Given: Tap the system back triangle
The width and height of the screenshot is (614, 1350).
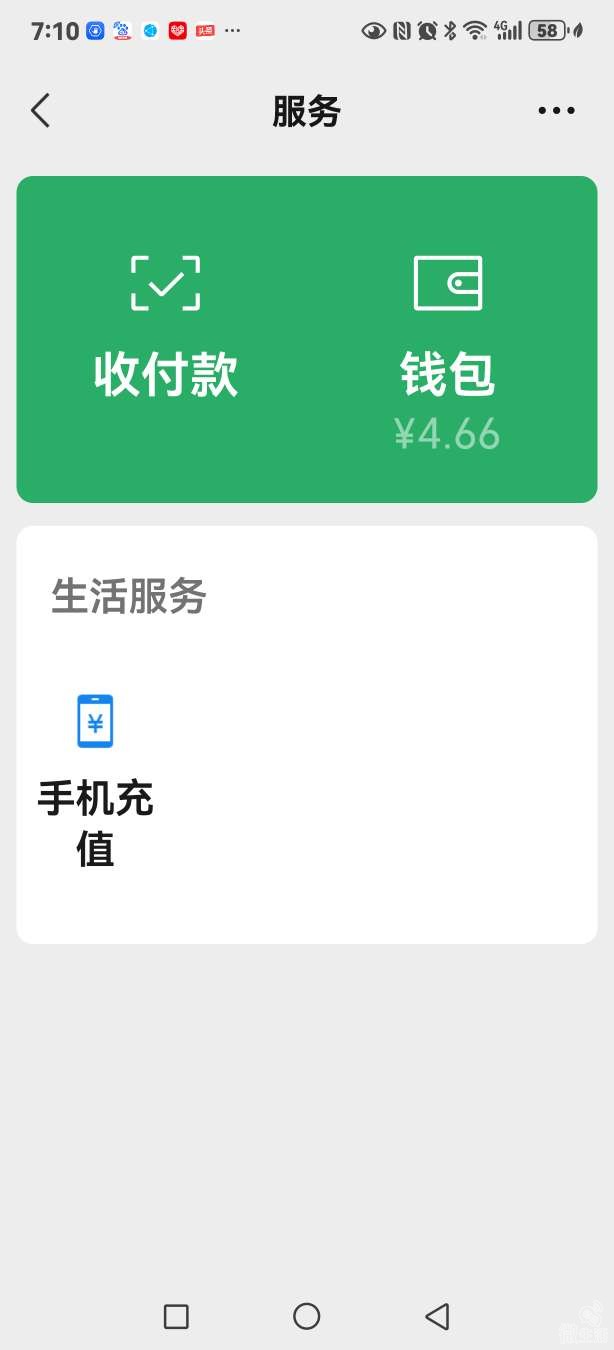Looking at the screenshot, I should click(437, 1316).
